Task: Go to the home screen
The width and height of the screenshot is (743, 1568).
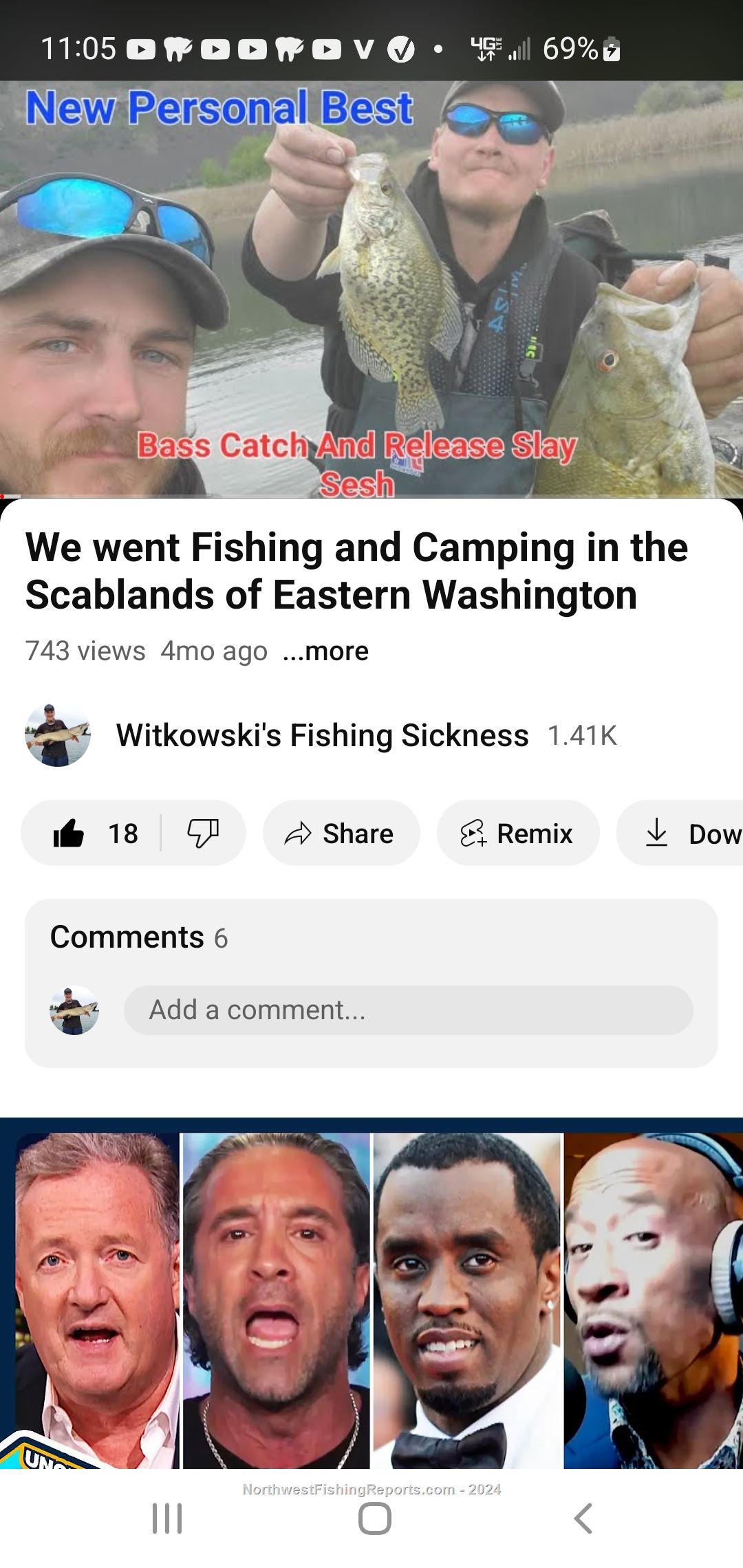Action: (x=375, y=1518)
